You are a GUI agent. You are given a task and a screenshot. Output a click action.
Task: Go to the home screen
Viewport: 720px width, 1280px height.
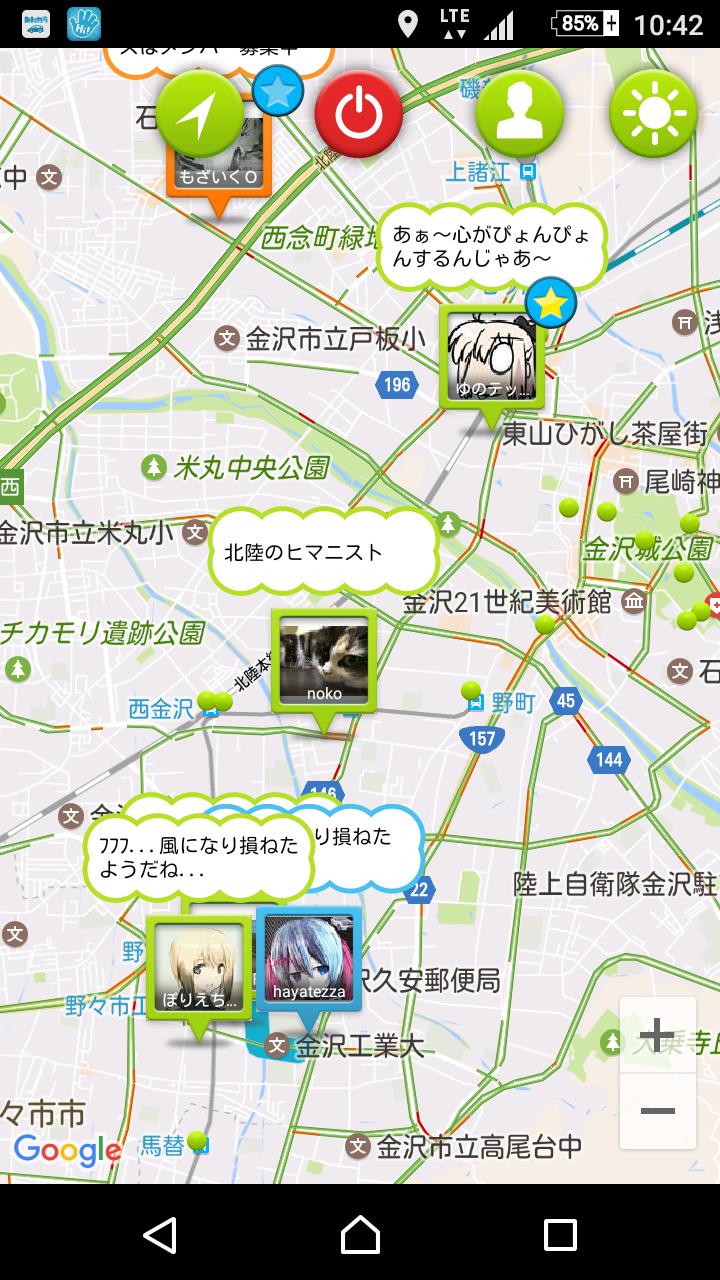click(360, 1235)
